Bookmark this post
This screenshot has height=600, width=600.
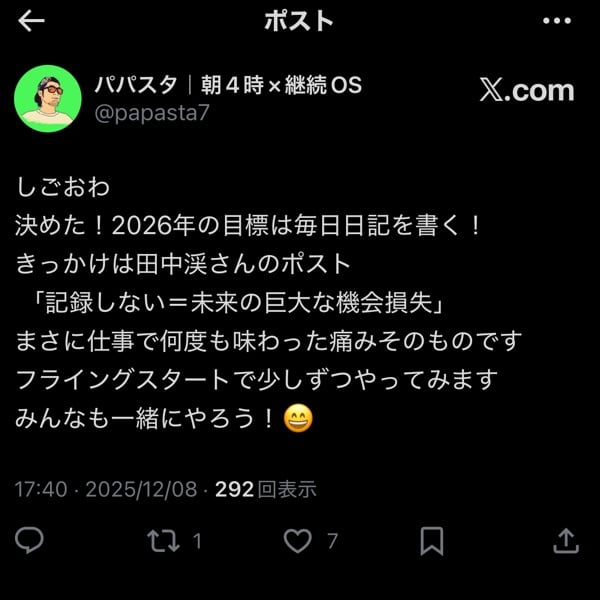(x=431, y=541)
